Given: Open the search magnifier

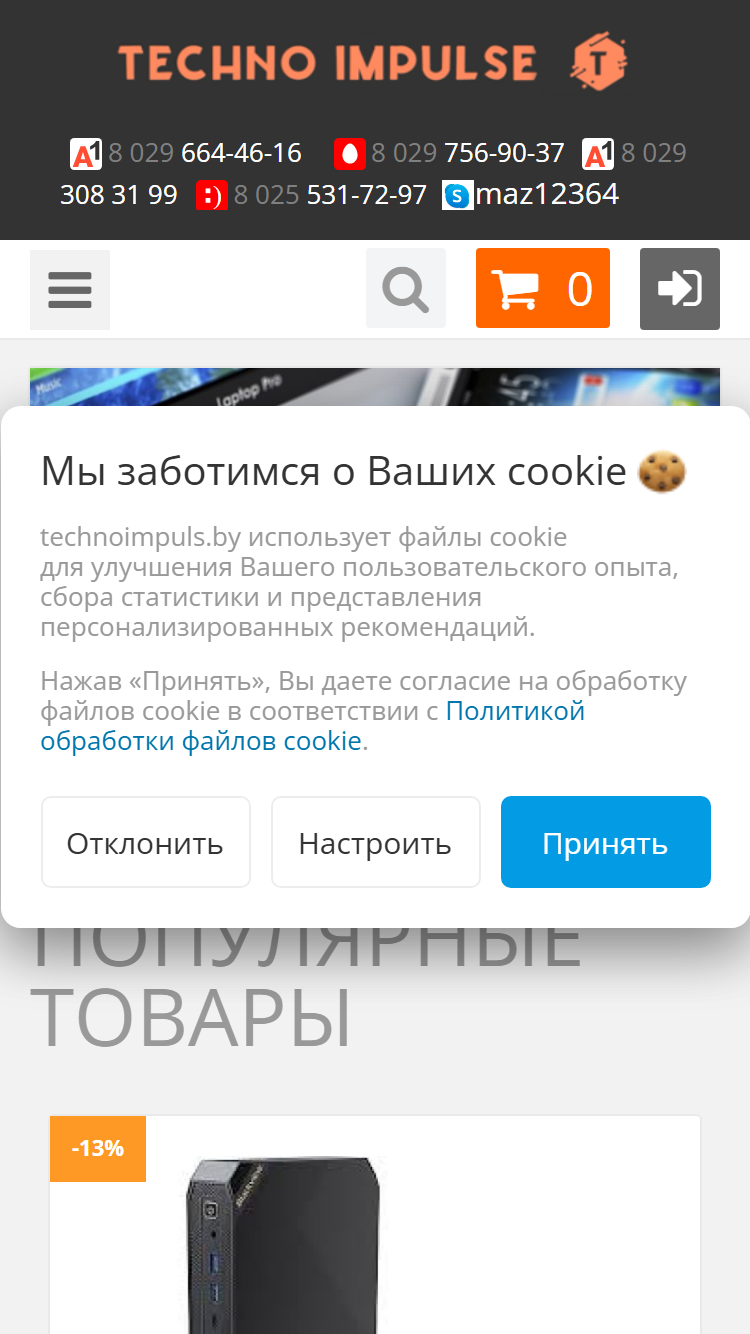Looking at the screenshot, I should (x=406, y=288).
